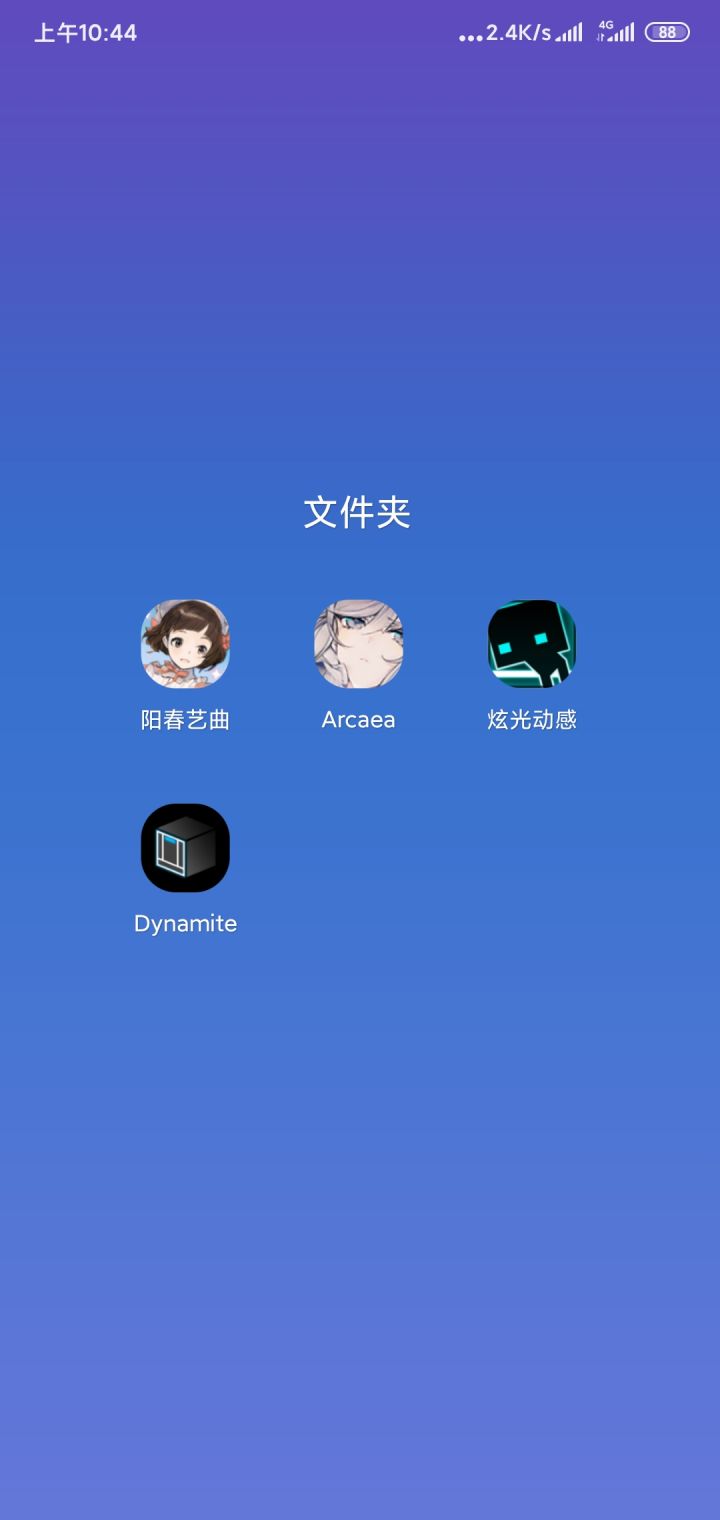
Task: Tap the cellular signal bars icon
Action: coord(568,33)
